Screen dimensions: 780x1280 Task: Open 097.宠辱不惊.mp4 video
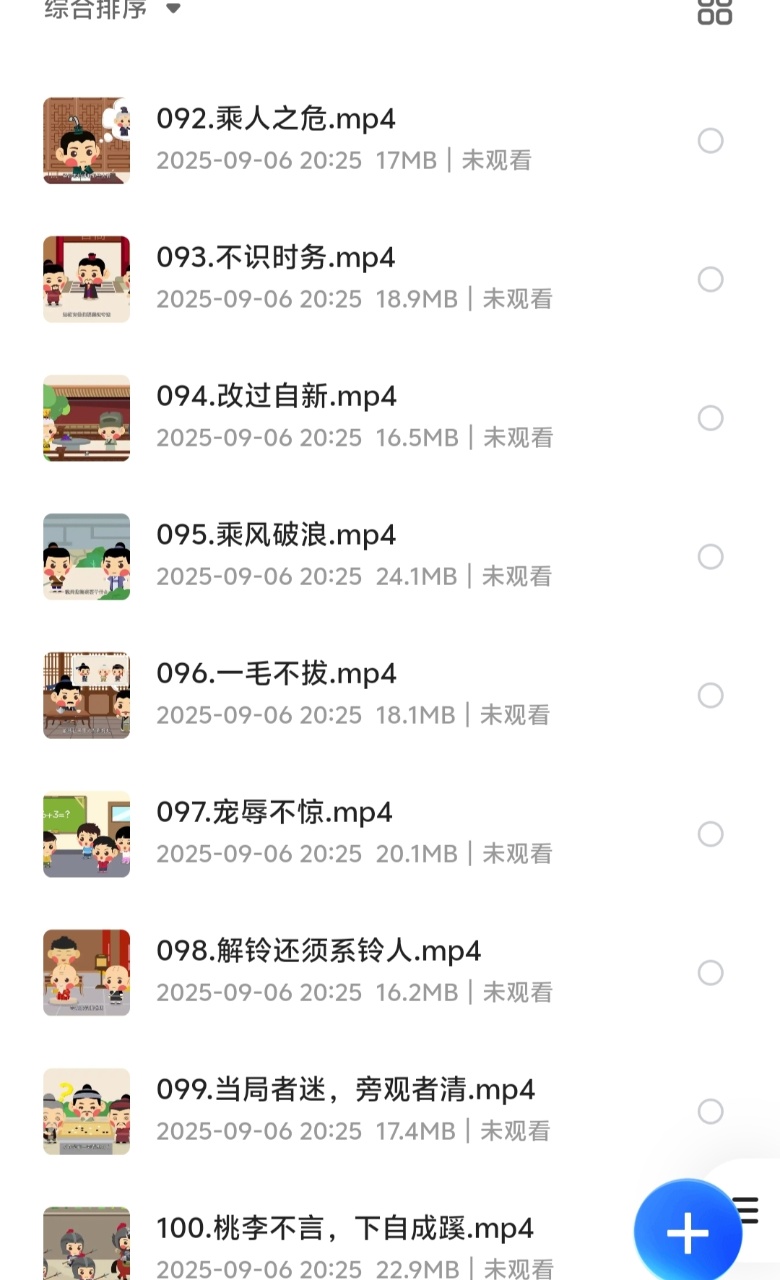pyautogui.click(x=275, y=813)
